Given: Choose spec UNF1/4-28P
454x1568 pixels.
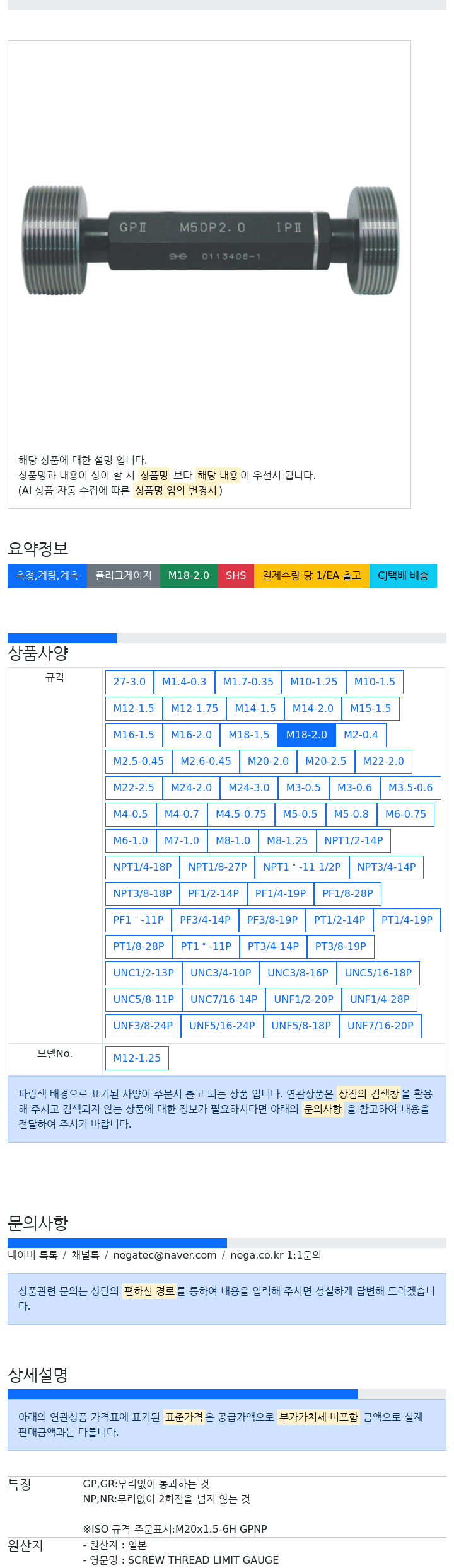Looking at the screenshot, I should coord(380,999).
